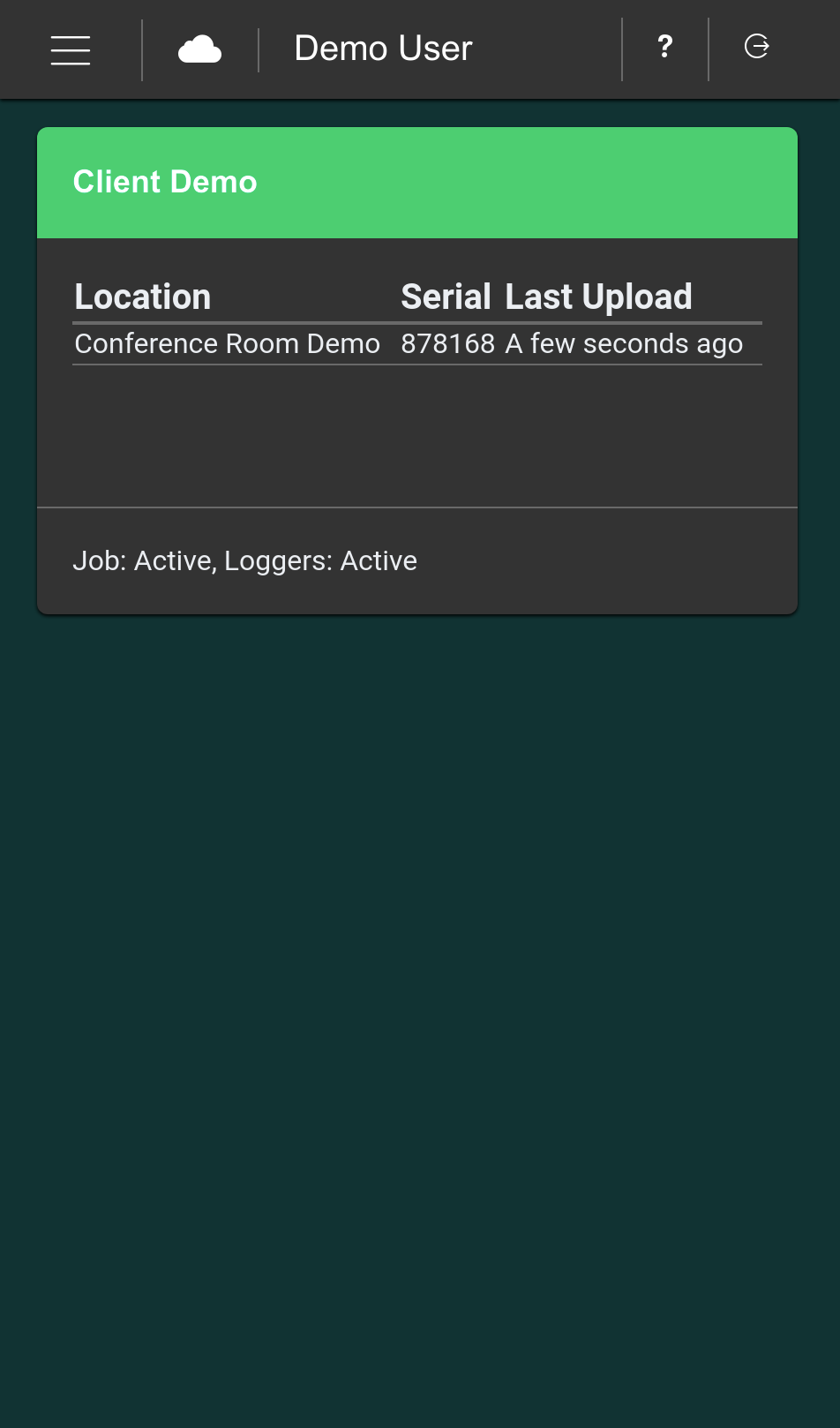Select the Conference Room Demo logger row
This screenshot has width=840, height=1428.
(x=228, y=344)
